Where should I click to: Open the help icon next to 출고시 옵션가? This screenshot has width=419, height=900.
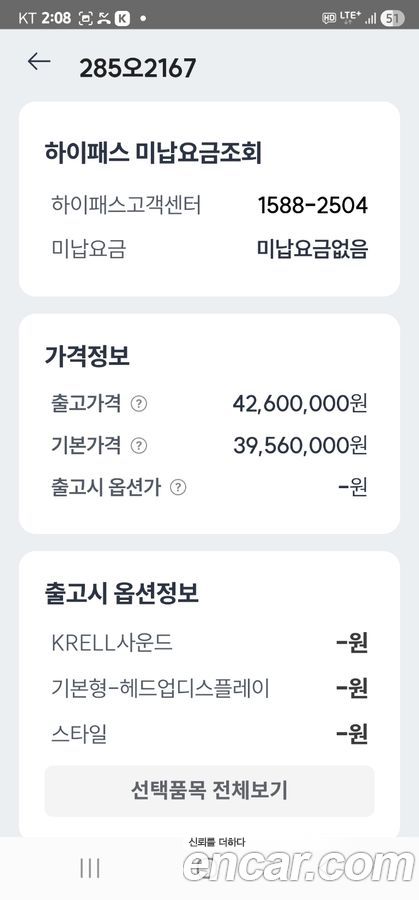coord(179,488)
